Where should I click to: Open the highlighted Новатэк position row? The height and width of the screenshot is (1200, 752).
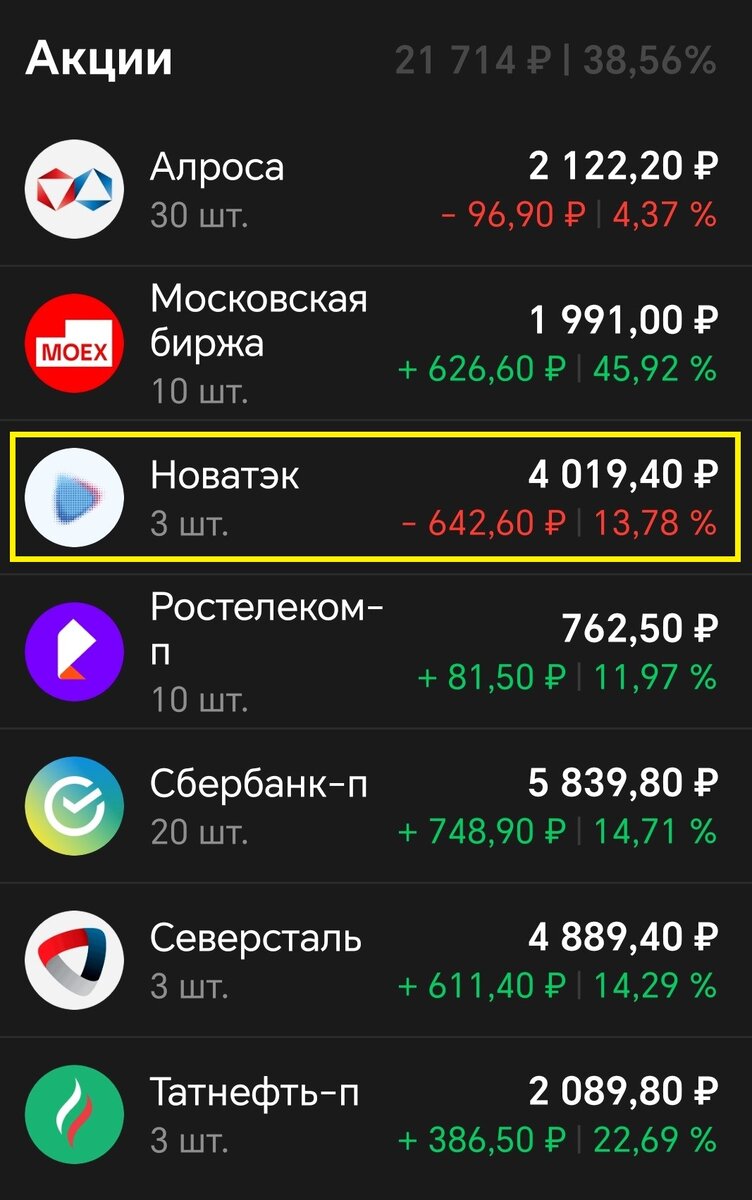click(376, 497)
